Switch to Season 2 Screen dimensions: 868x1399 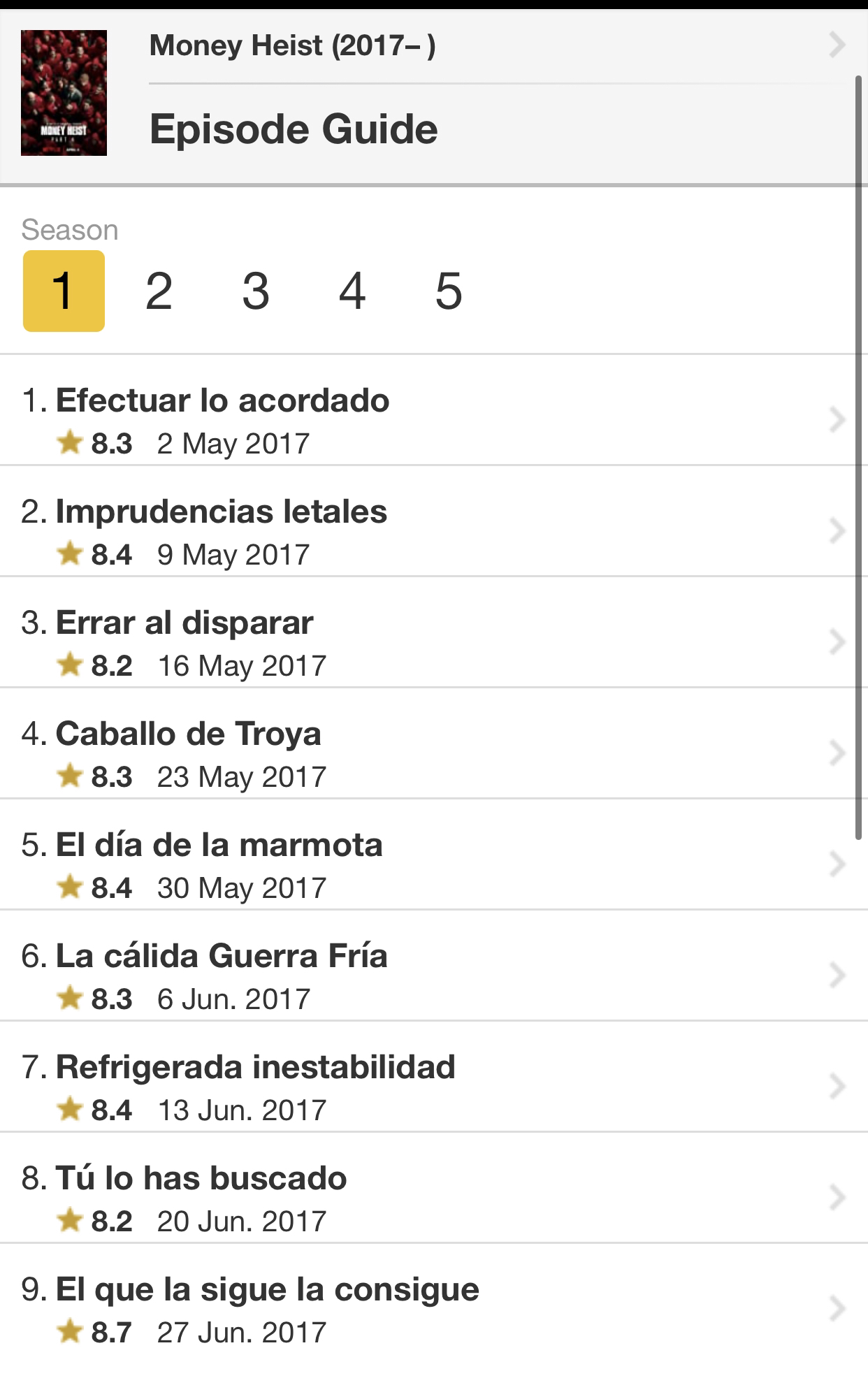[159, 291]
